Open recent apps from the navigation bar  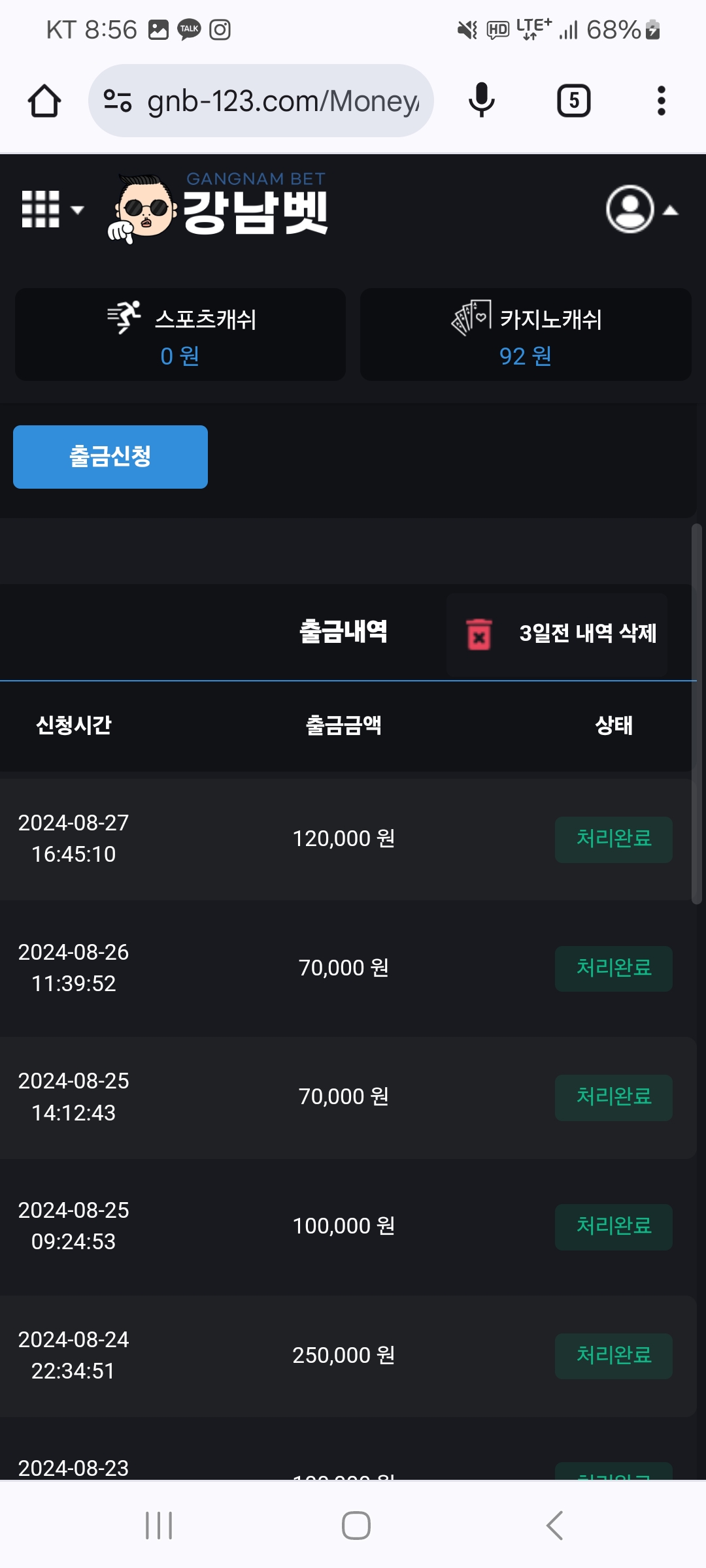(159, 1526)
